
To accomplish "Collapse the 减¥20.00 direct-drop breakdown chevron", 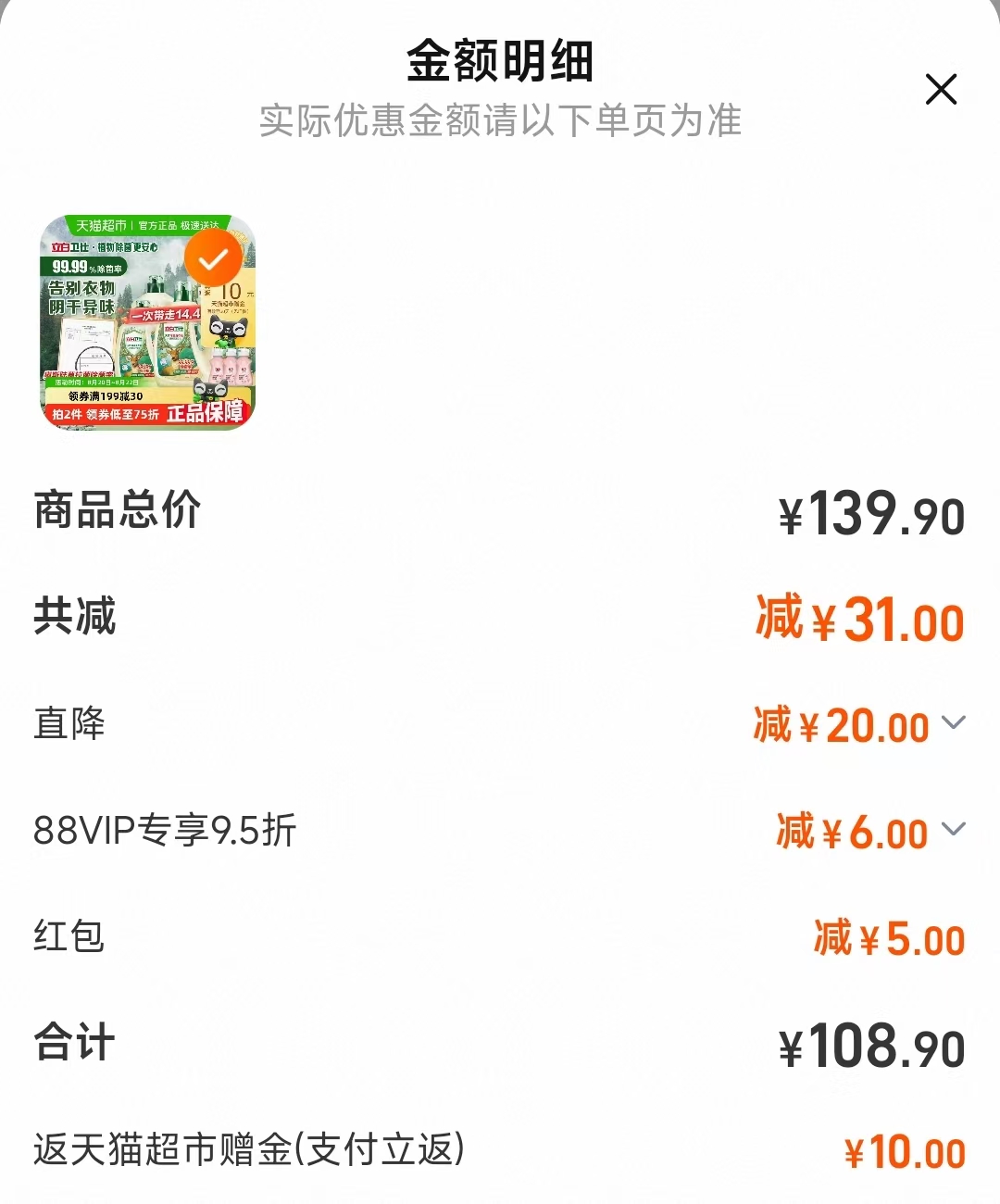I will pos(956,726).
